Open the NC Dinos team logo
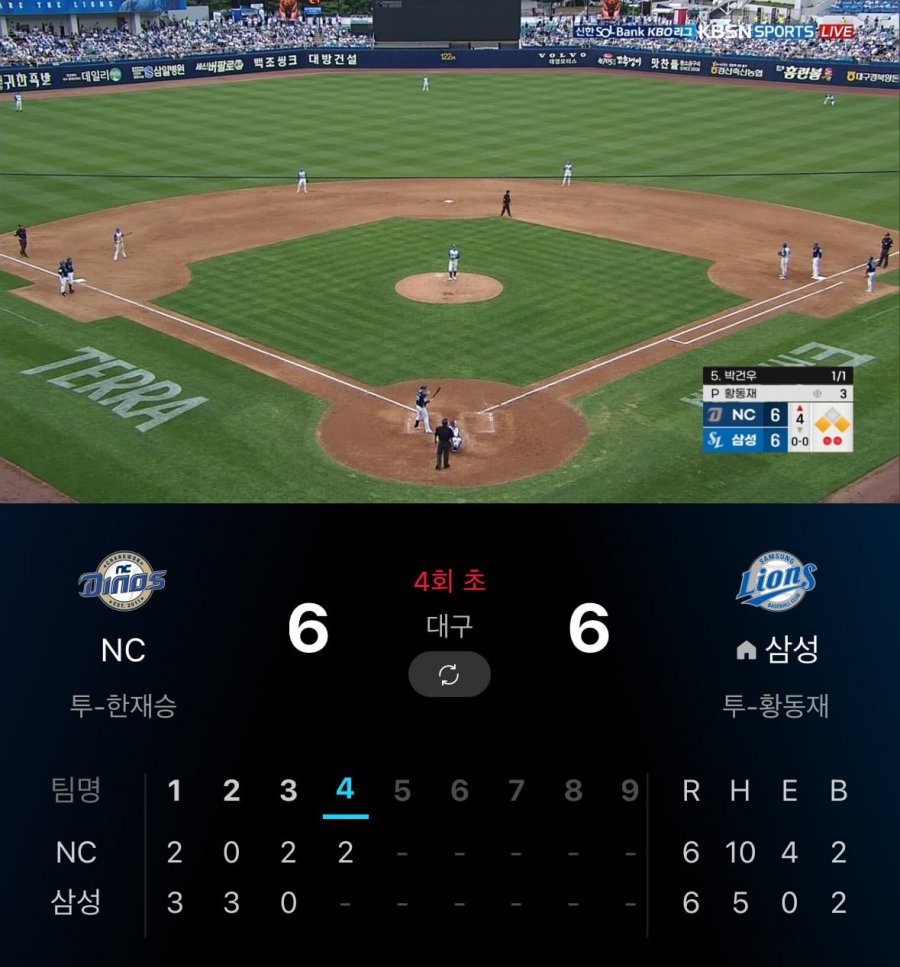 [x=122, y=580]
